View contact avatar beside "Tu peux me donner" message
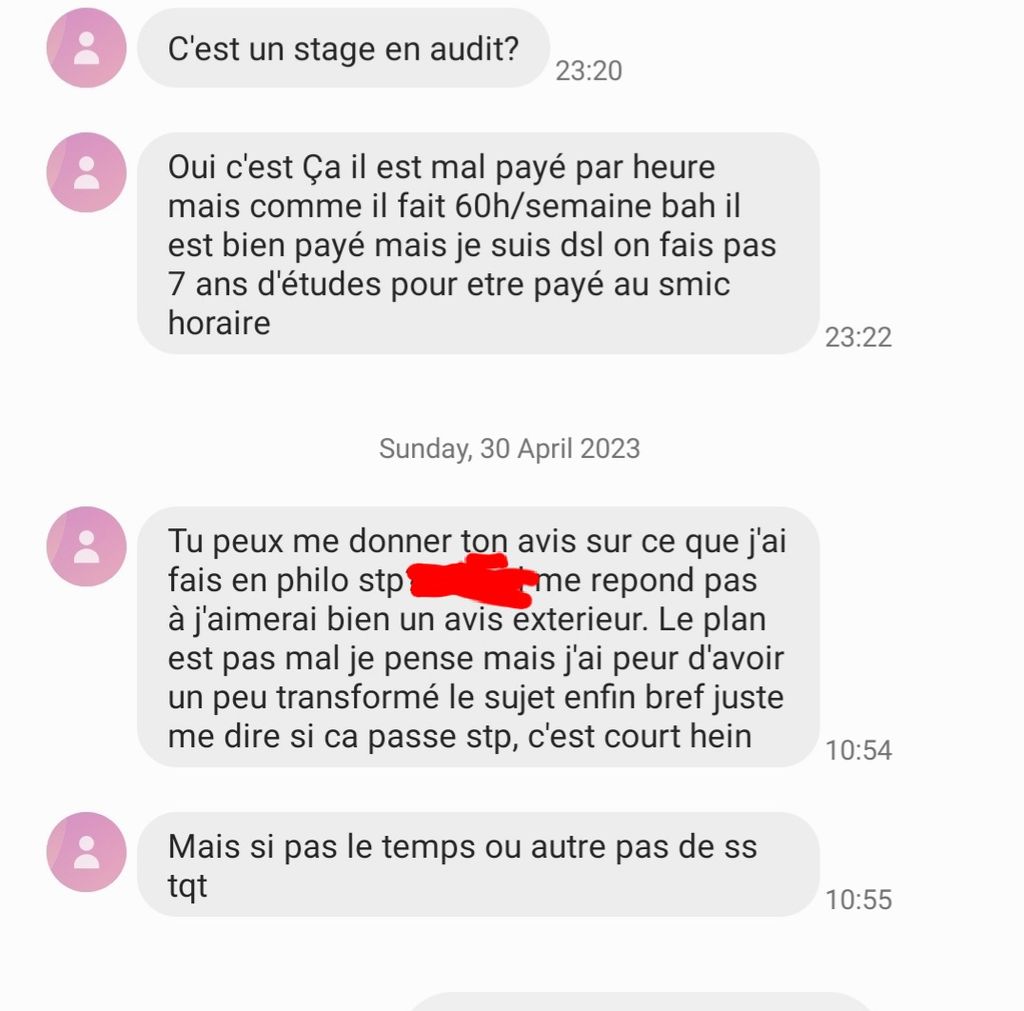 tap(87, 546)
